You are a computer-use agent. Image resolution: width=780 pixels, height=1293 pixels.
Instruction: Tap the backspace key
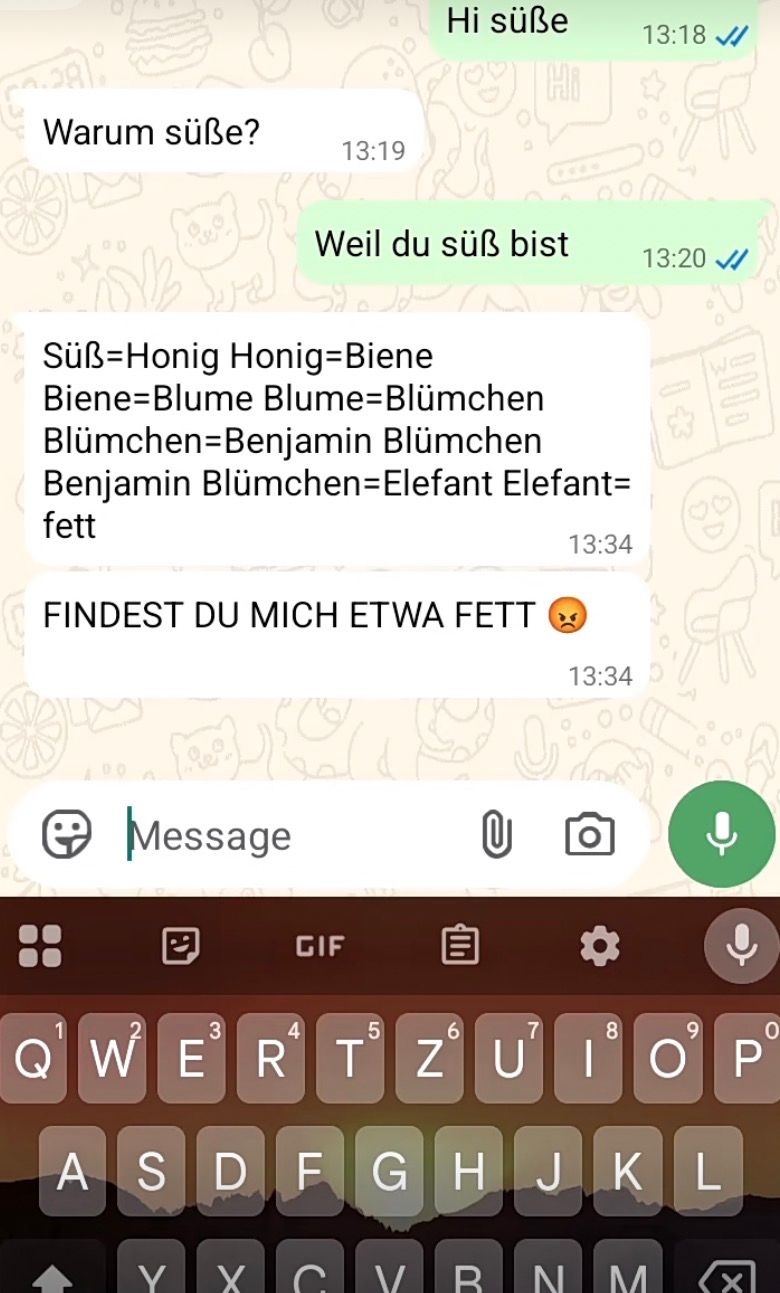click(x=728, y=1274)
